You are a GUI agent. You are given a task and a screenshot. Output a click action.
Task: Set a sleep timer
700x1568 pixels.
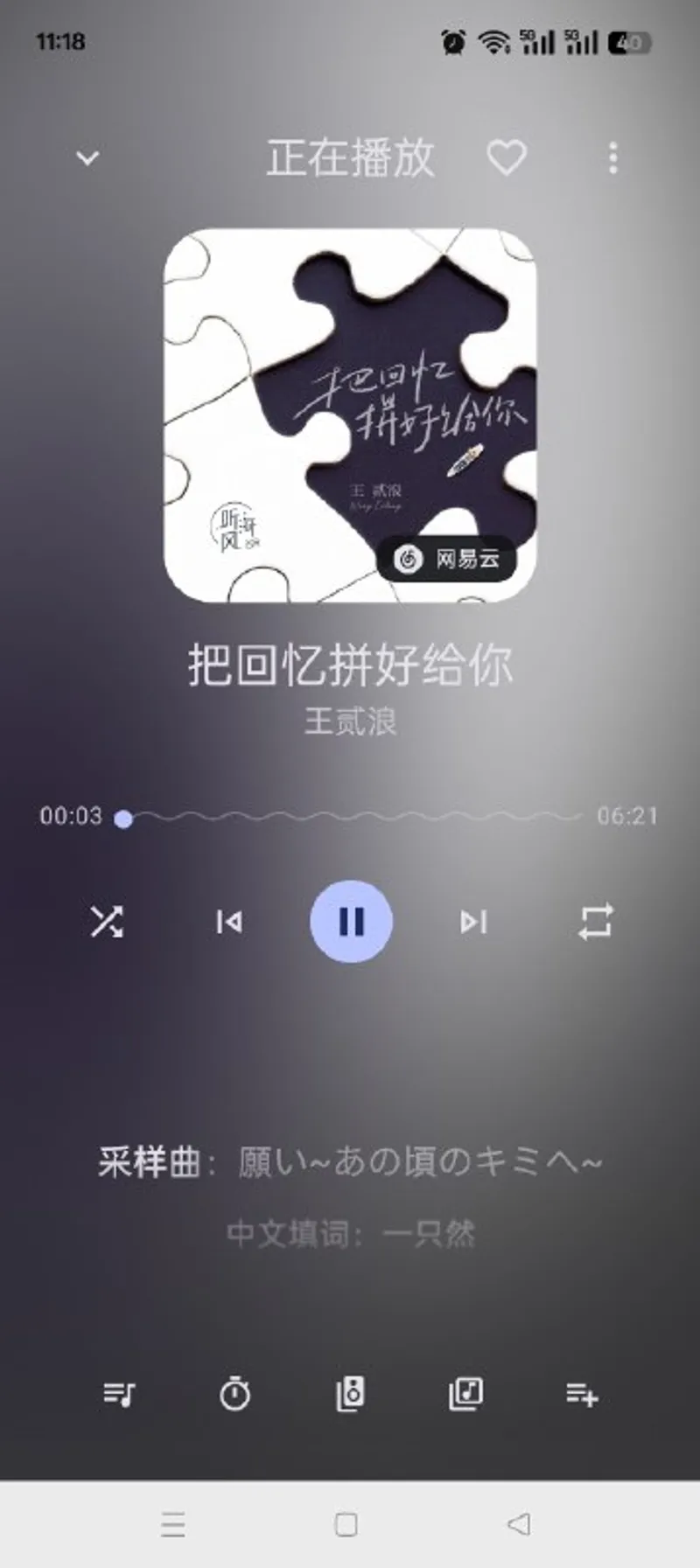click(235, 1395)
